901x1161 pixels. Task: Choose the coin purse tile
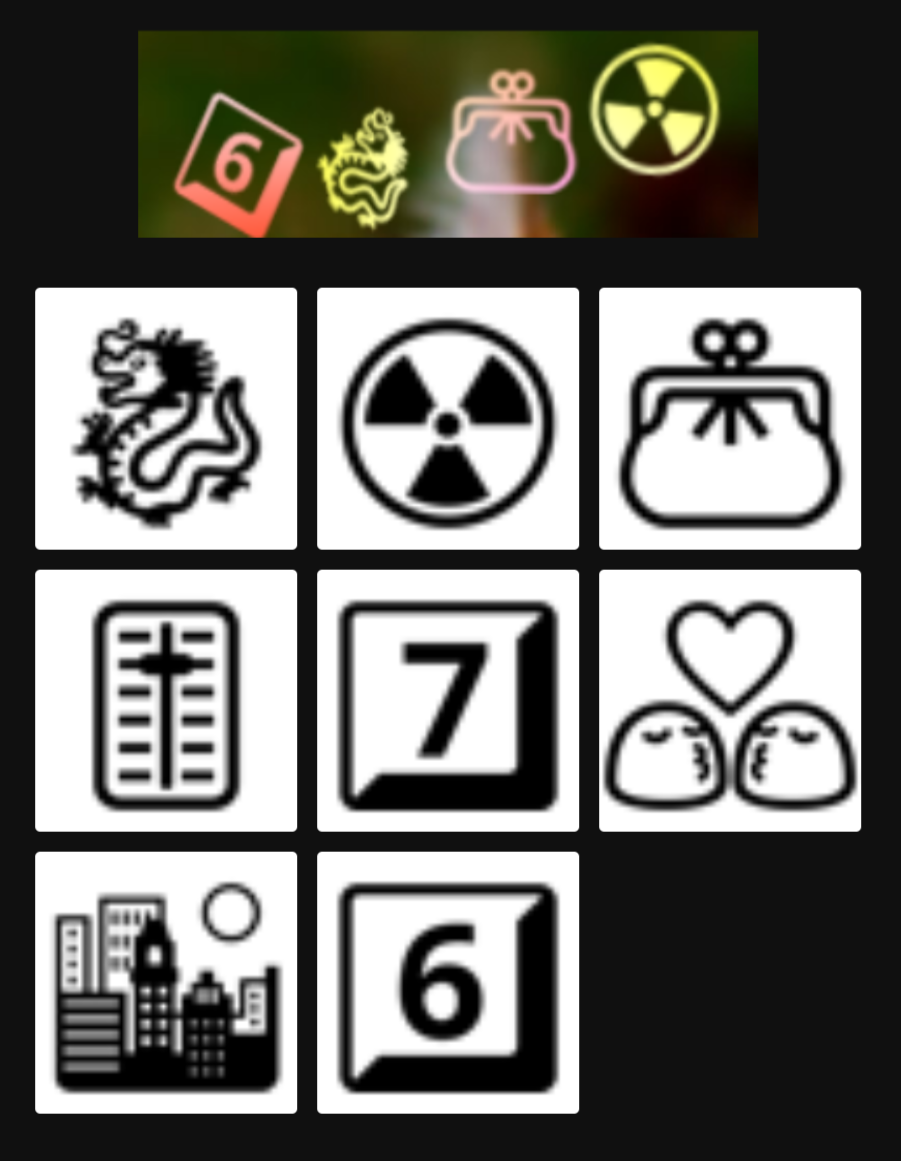tap(730, 418)
